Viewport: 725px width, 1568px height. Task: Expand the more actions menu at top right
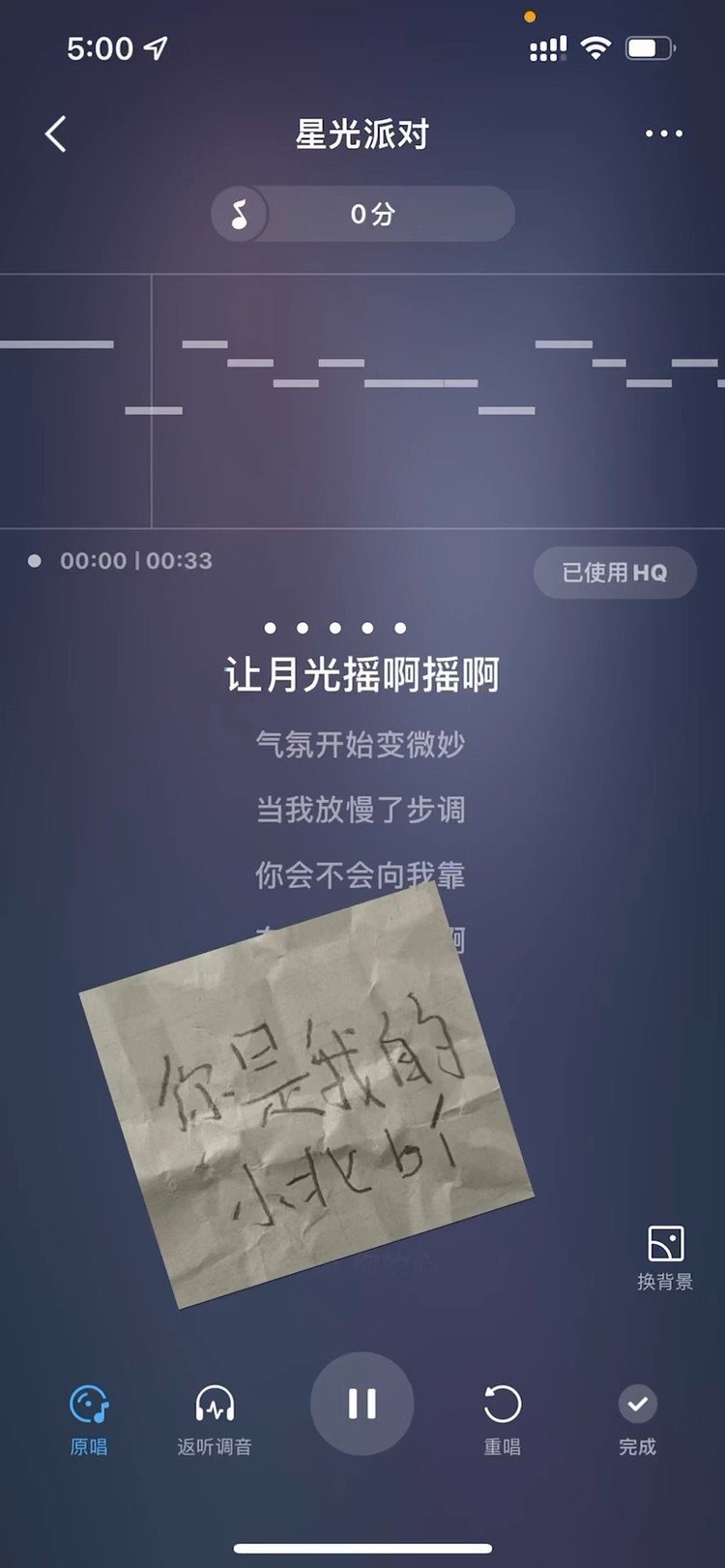pos(665,133)
